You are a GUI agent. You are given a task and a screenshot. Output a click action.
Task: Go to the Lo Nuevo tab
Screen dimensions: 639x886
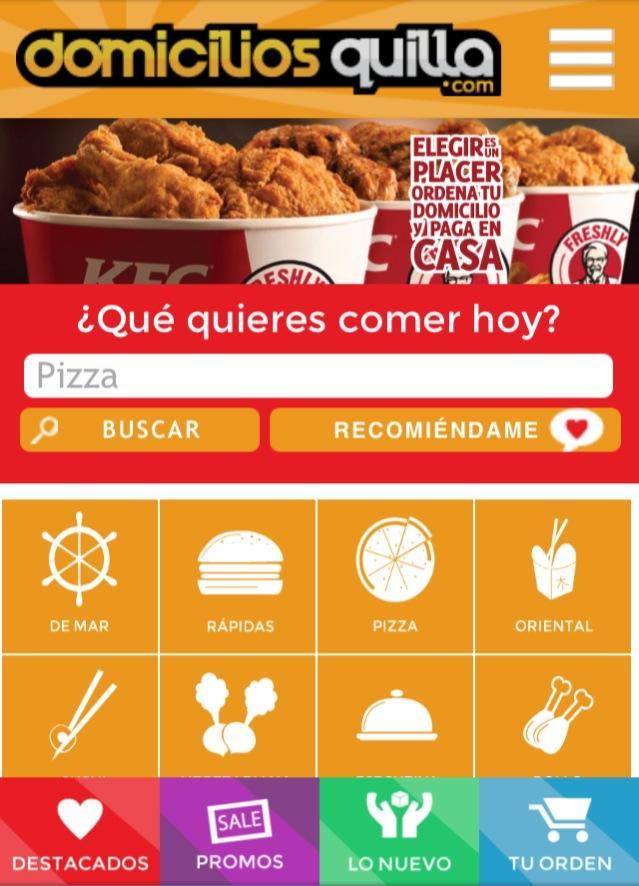coord(399,832)
